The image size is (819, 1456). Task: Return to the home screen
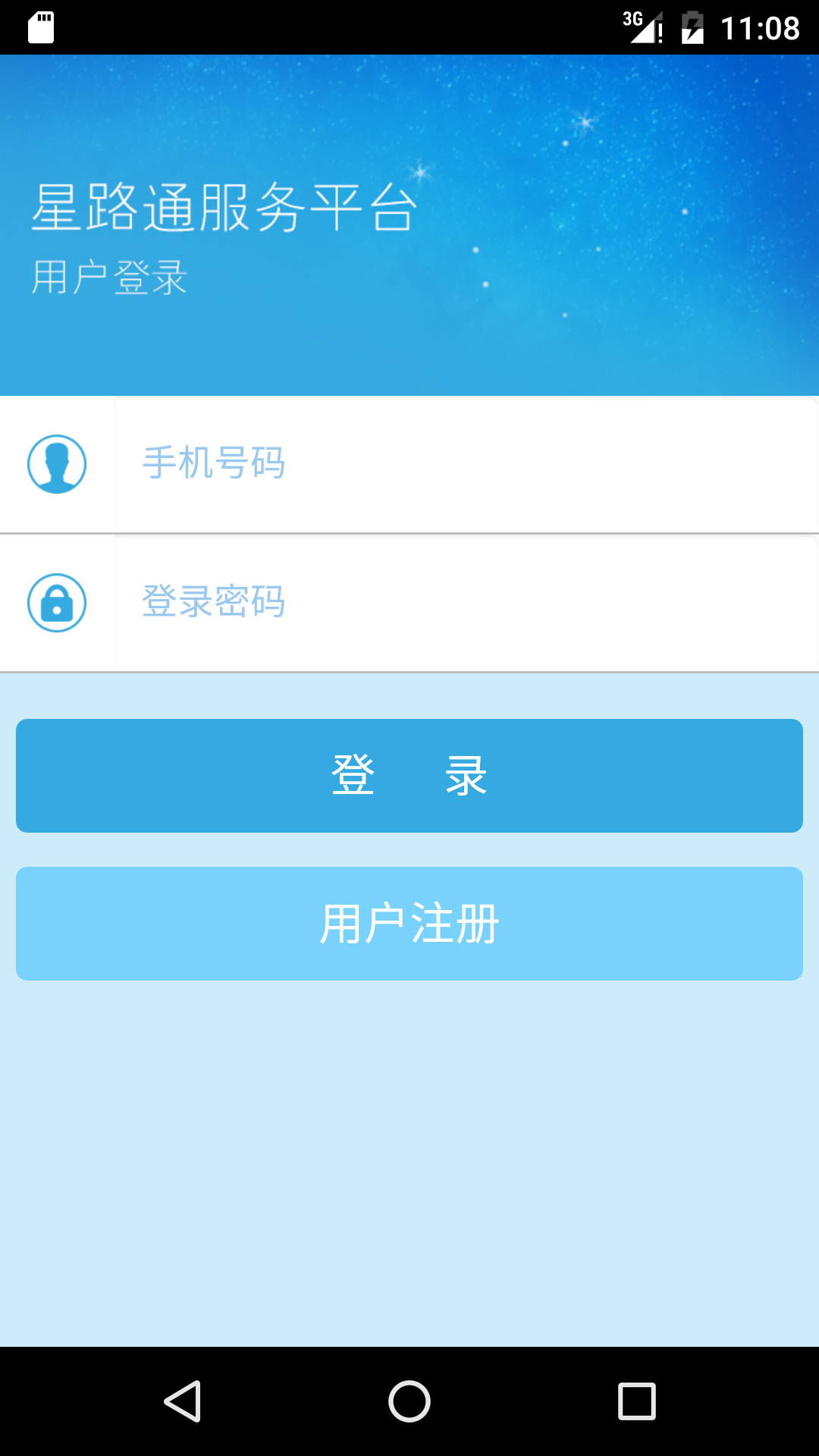pyautogui.click(x=409, y=1401)
